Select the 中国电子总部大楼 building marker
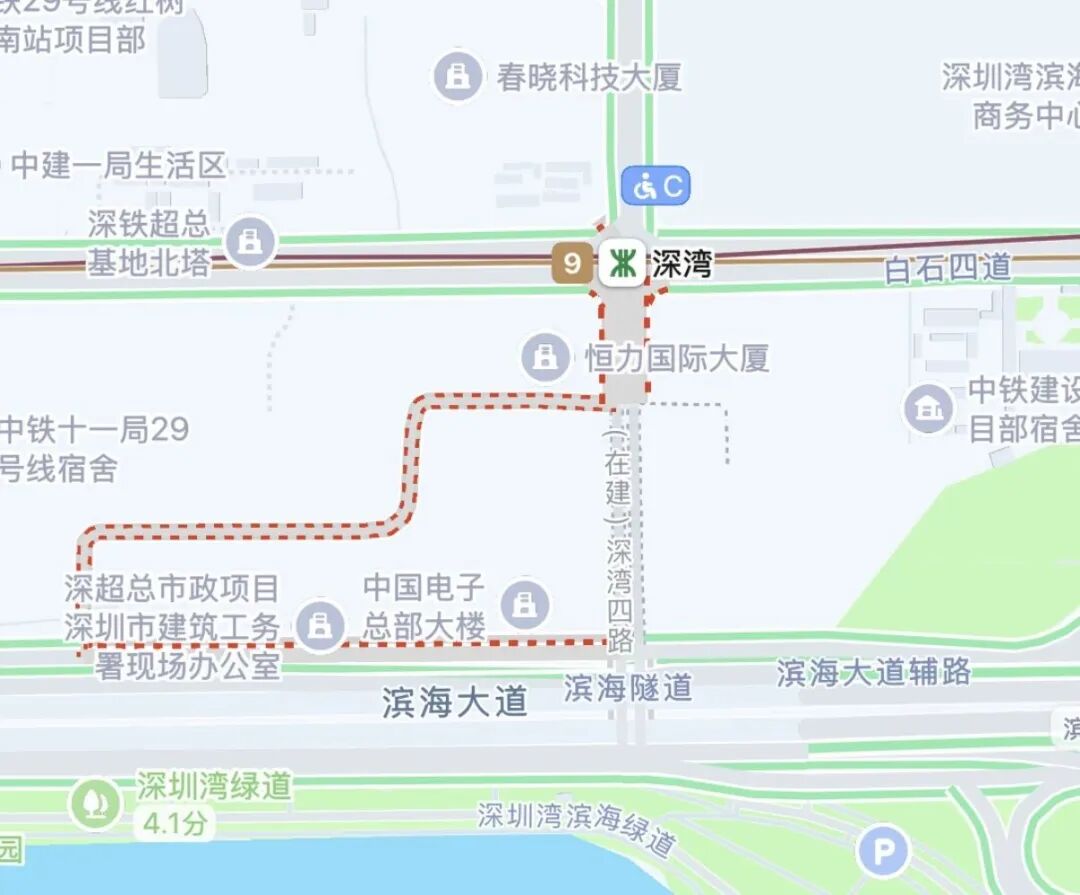Screen dimensions: 1080x895 click(x=523, y=603)
